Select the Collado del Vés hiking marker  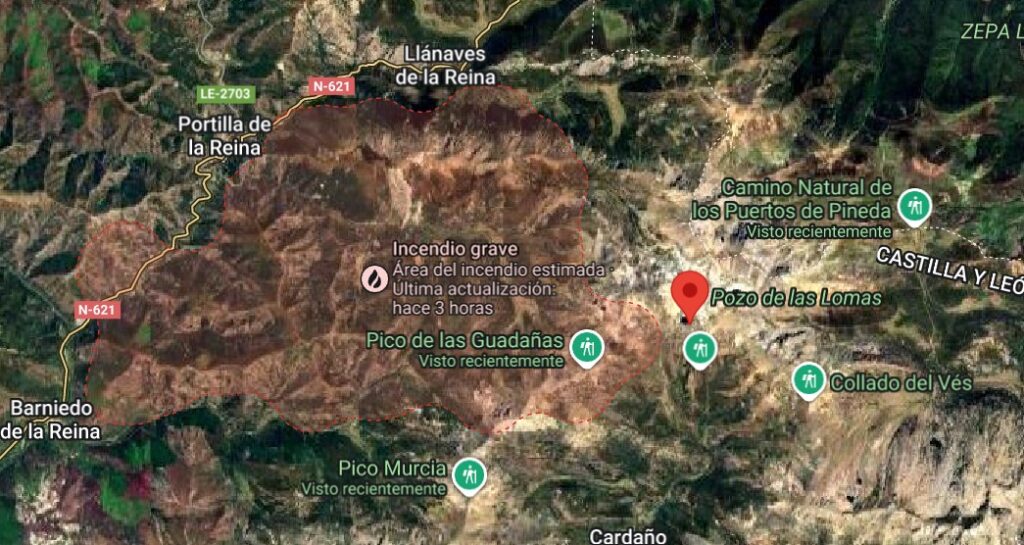click(808, 379)
